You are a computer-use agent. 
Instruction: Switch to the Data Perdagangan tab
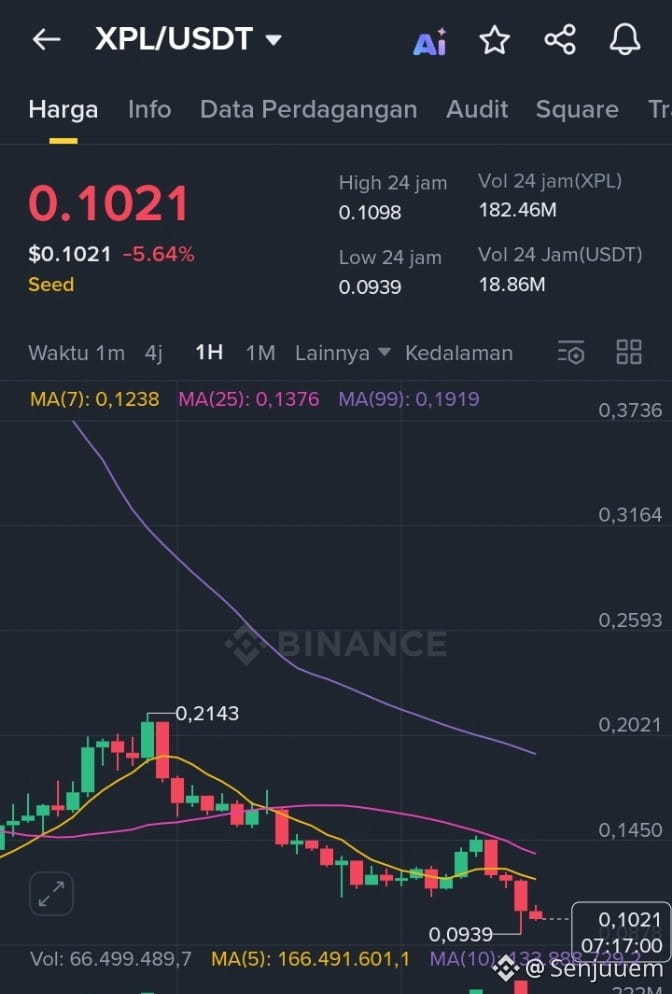pos(308,109)
